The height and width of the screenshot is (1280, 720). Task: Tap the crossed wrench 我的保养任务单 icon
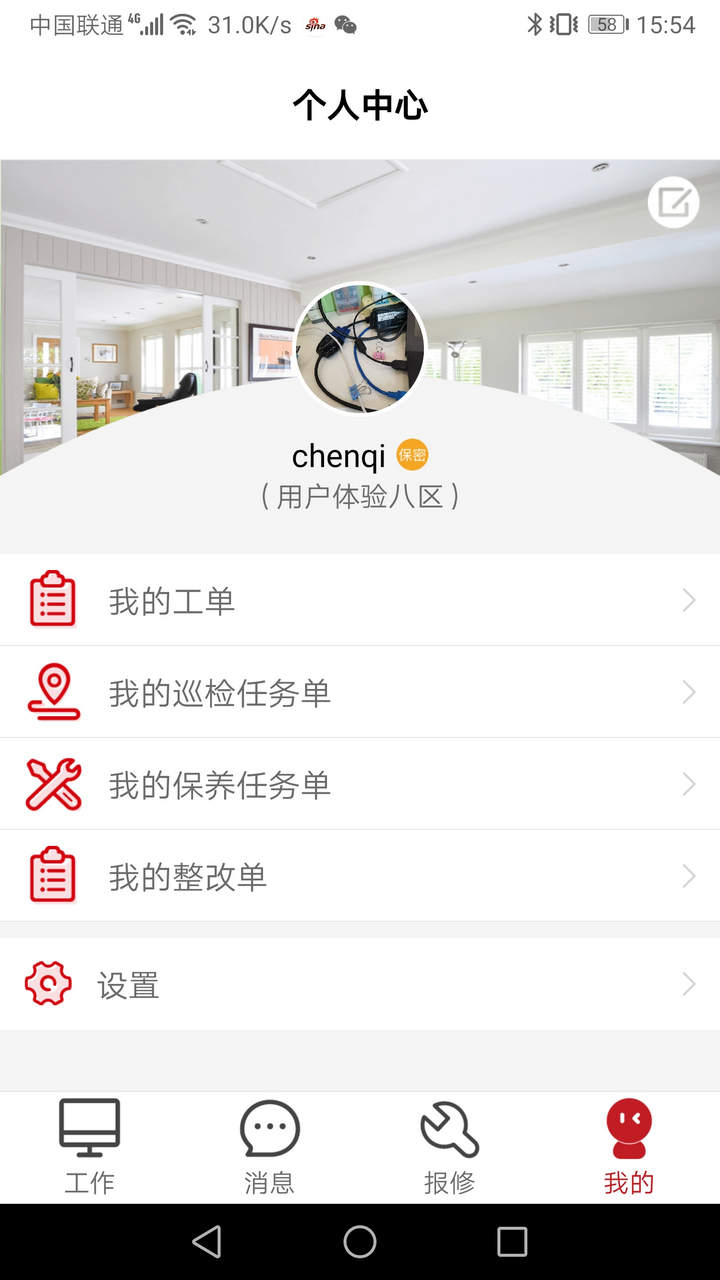49,783
